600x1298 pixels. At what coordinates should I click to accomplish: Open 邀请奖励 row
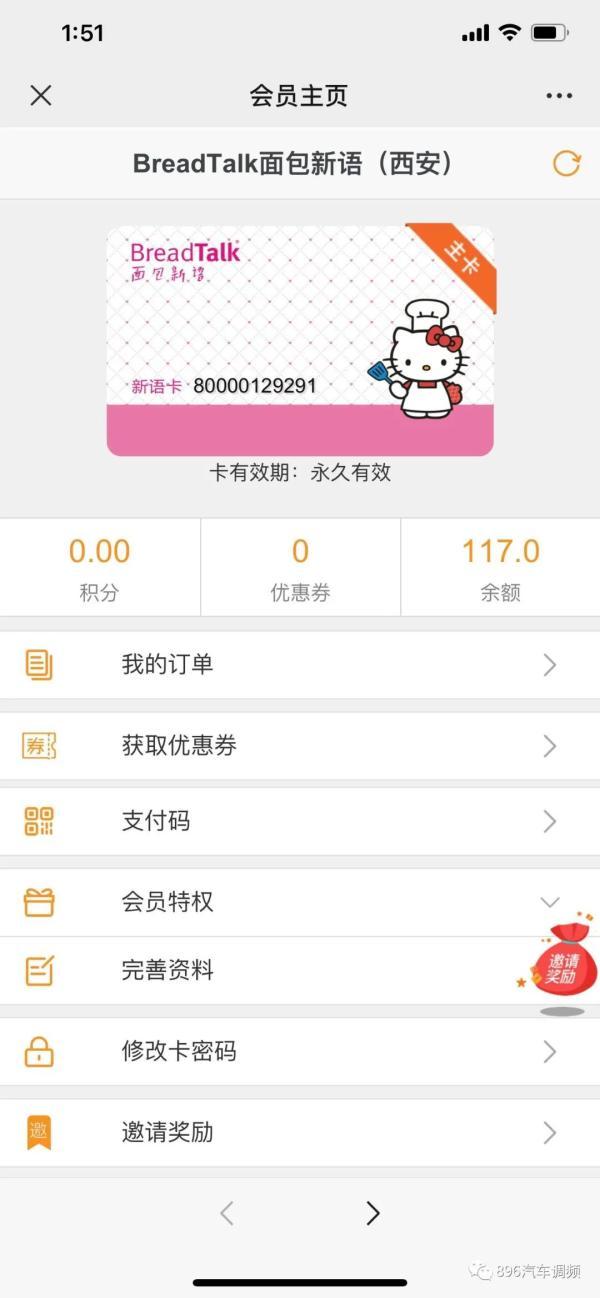click(300, 1132)
